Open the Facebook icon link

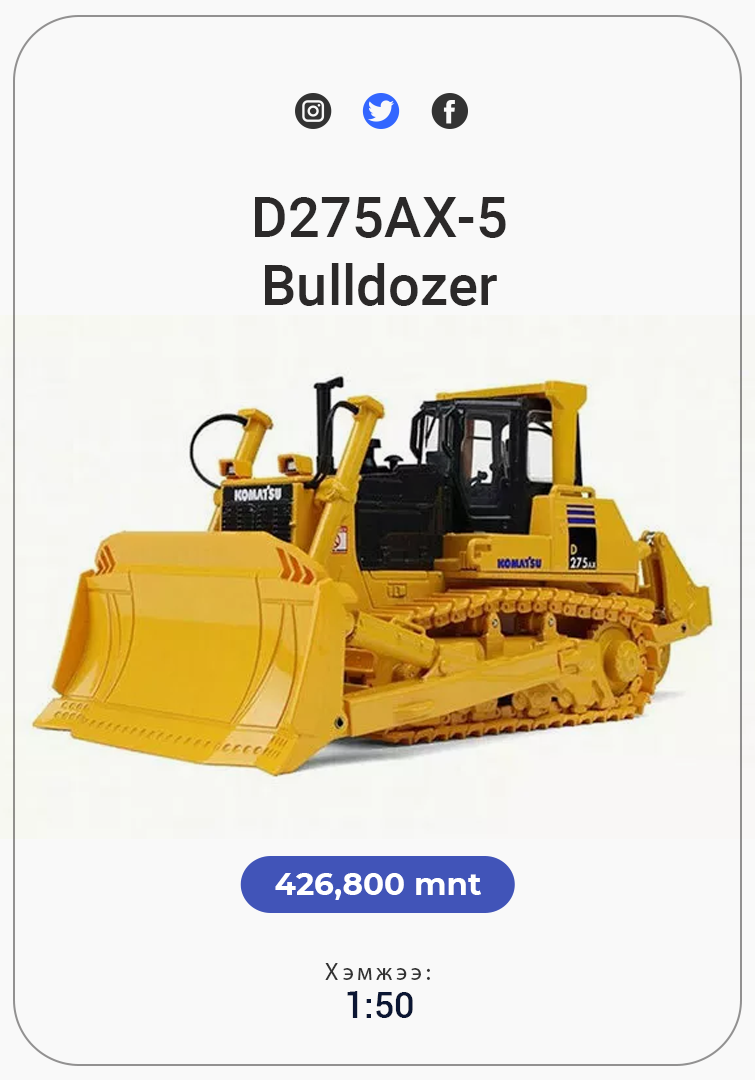pyautogui.click(x=449, y=111)
